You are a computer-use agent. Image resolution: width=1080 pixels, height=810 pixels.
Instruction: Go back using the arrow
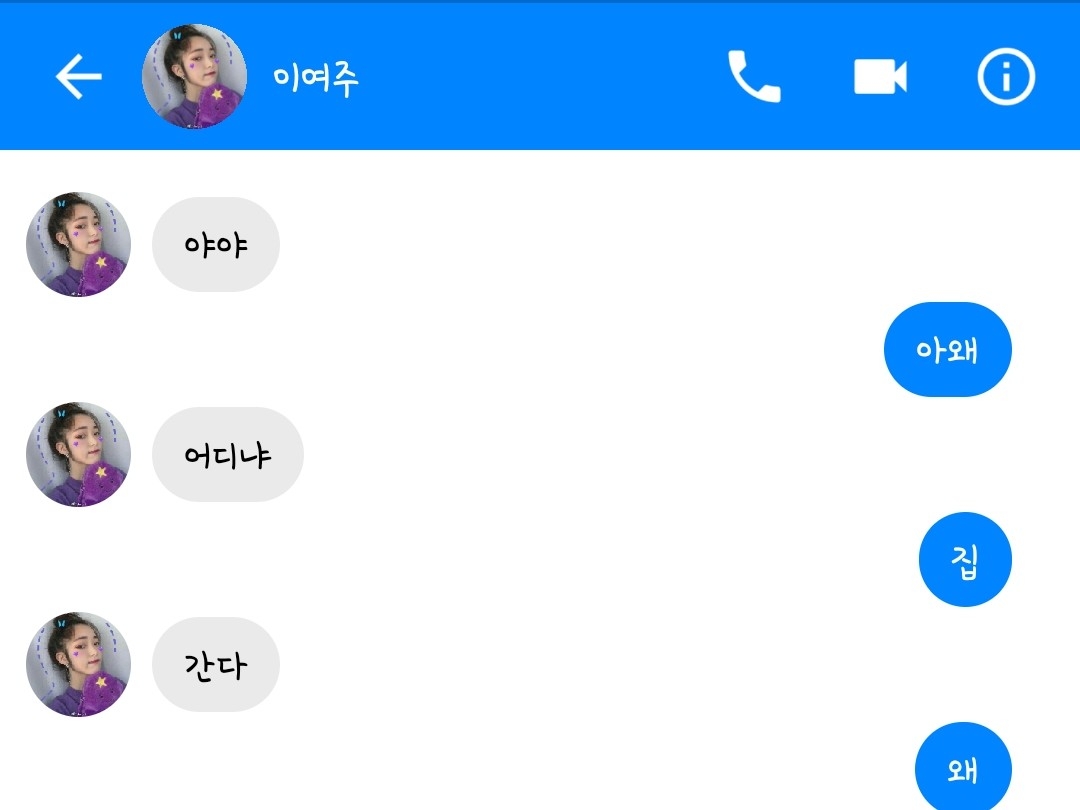78,77
